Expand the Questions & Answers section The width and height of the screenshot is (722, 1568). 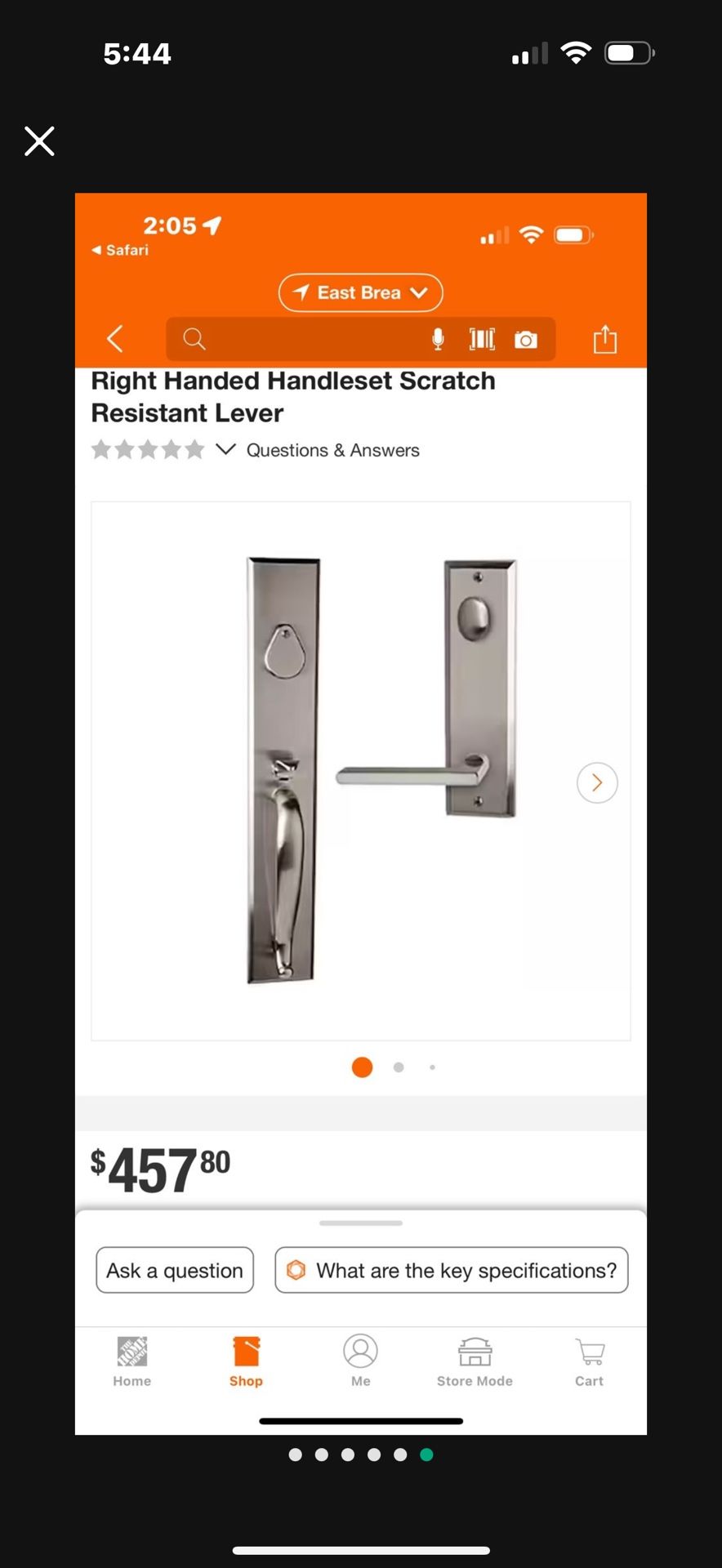coord(332,450)
